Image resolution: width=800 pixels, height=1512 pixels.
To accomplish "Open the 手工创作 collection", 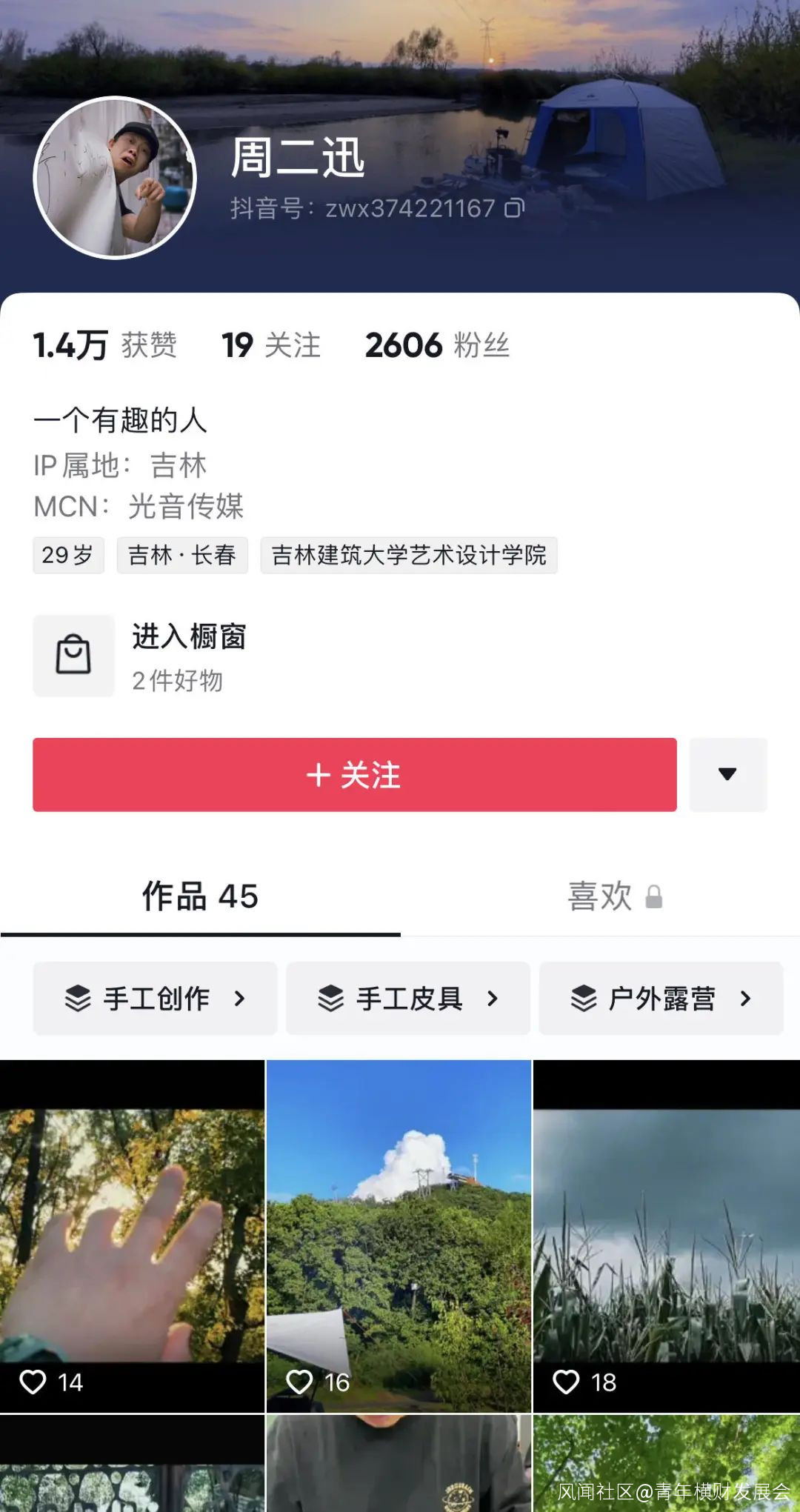I will point(155,999).
